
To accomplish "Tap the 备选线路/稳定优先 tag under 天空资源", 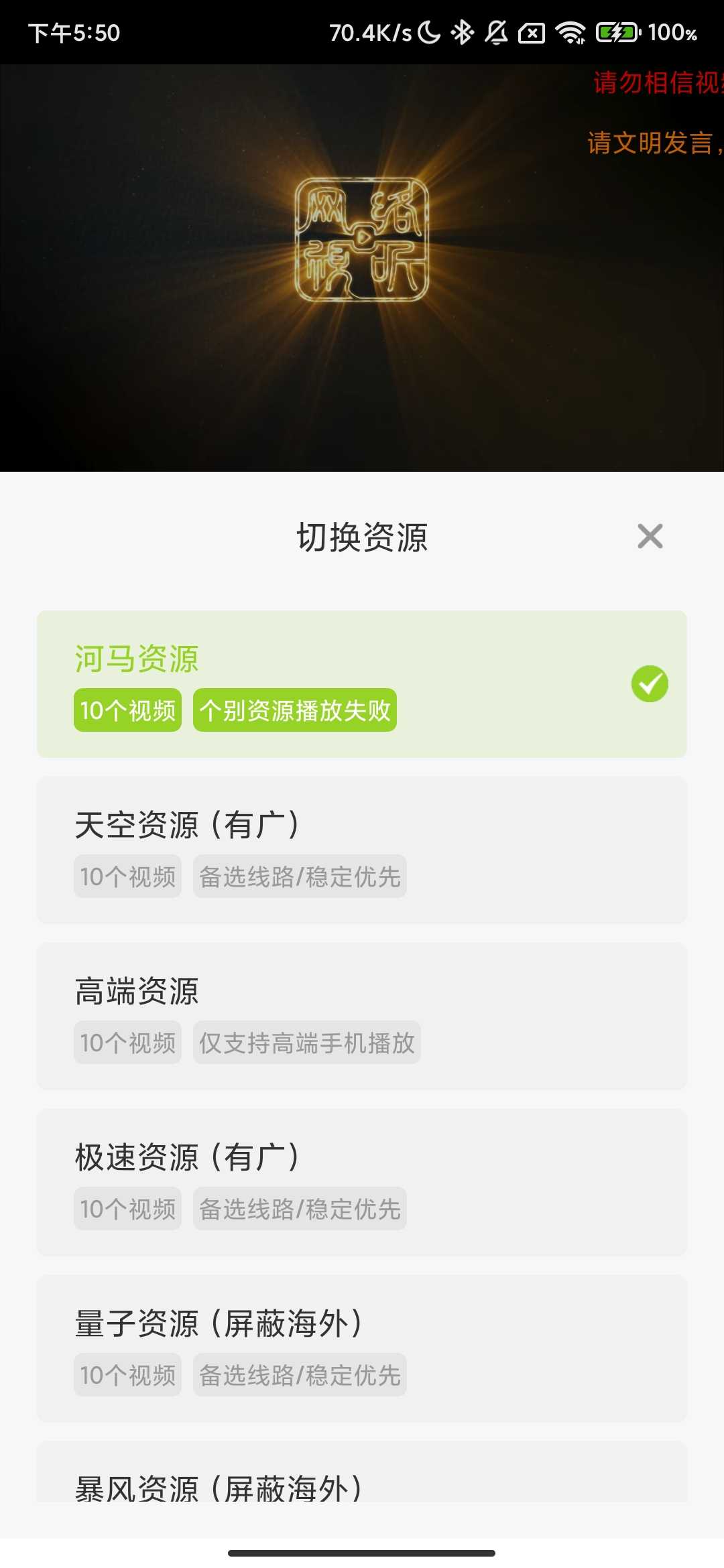I will 300,875.
